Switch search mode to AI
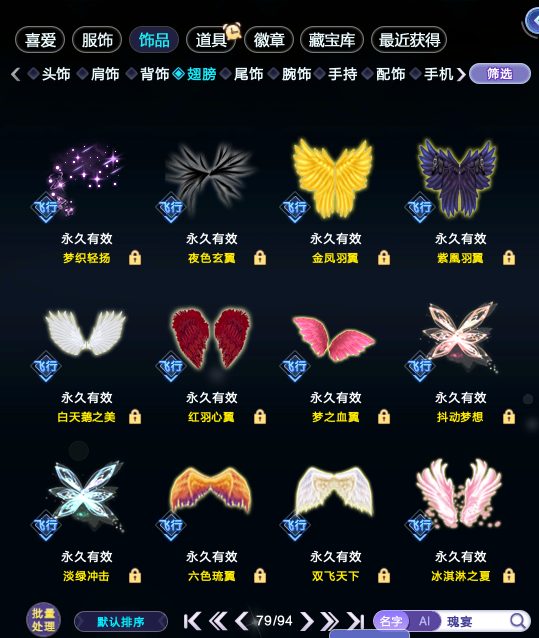Viewport: 539px width, 638px height. click(x=424, y=621)
